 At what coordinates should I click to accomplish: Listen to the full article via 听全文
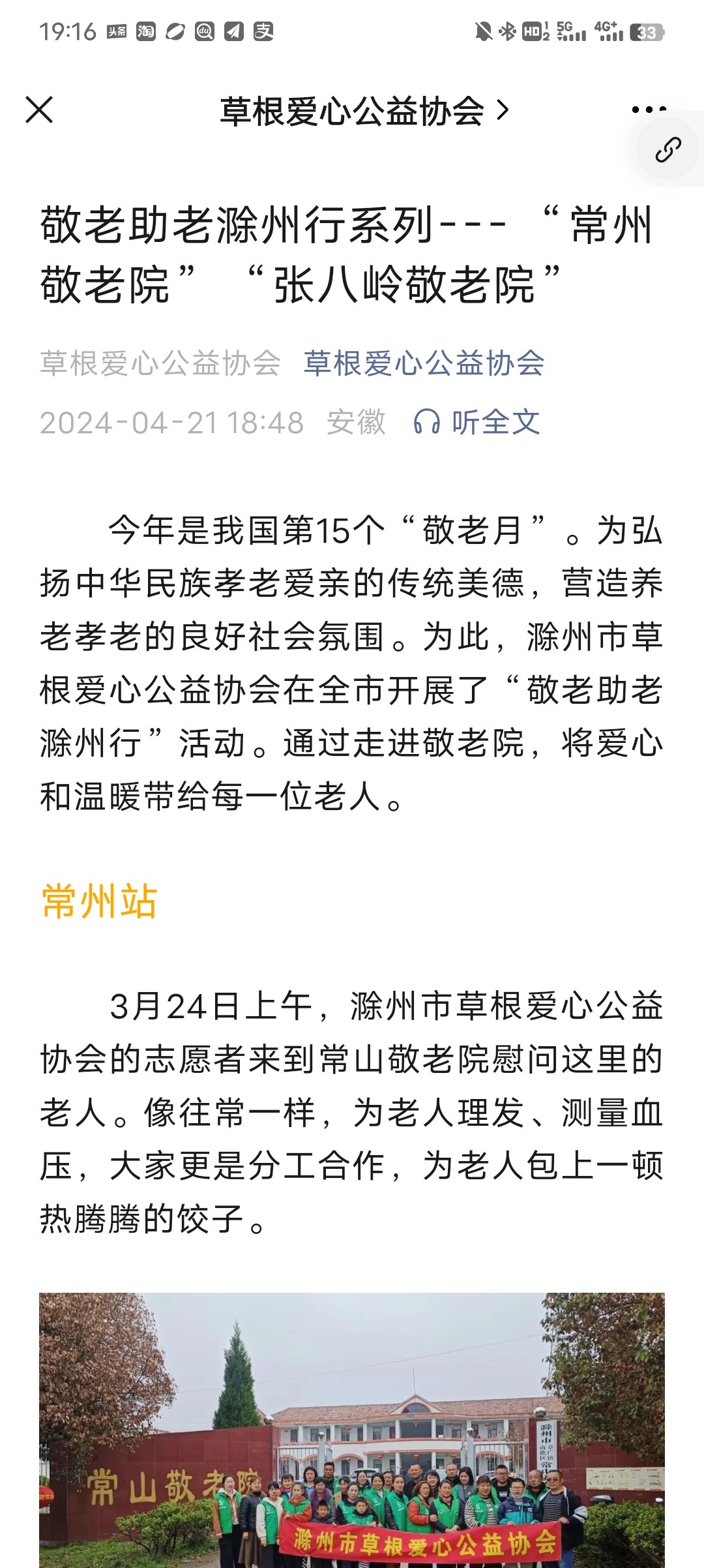(477, 422)
